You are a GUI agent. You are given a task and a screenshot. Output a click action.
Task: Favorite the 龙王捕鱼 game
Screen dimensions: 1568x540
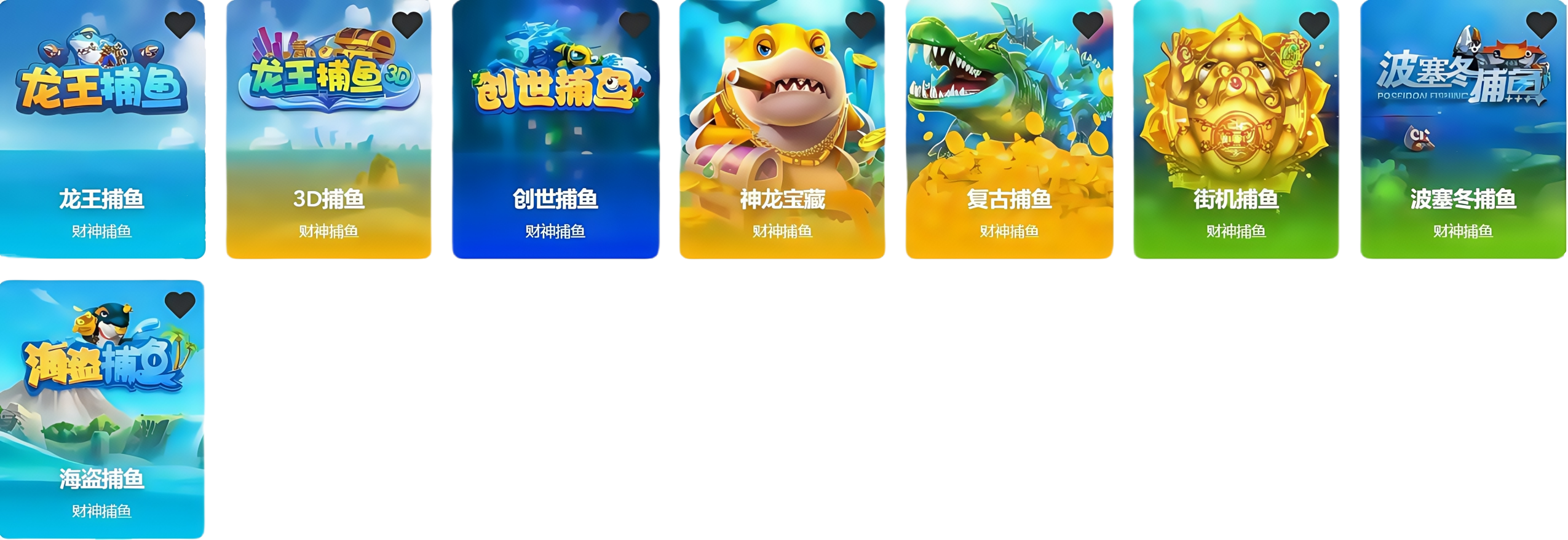click(x=180, y=25)
